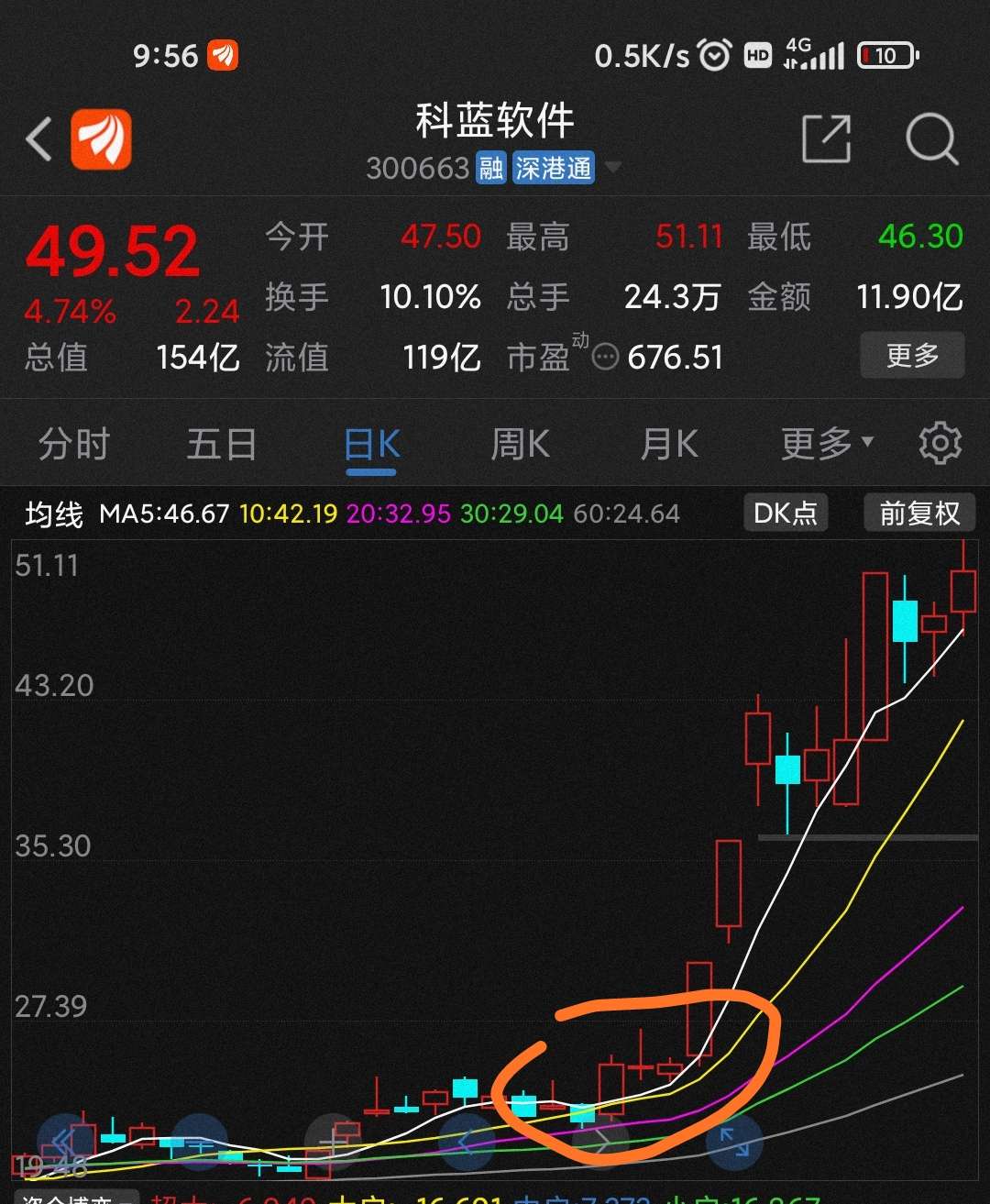Open the 月K monthly view
The height and width of the screenshot is (1204, 990).
668,443
